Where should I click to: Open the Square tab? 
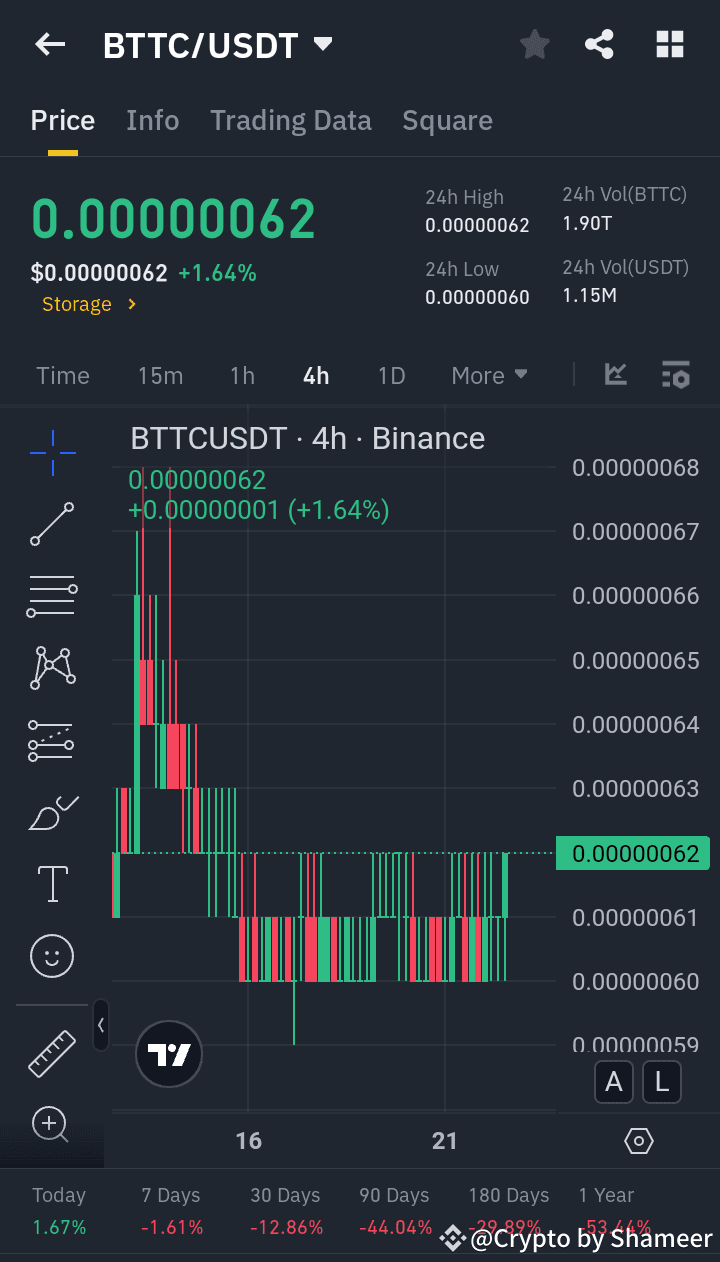pos(447,120)
